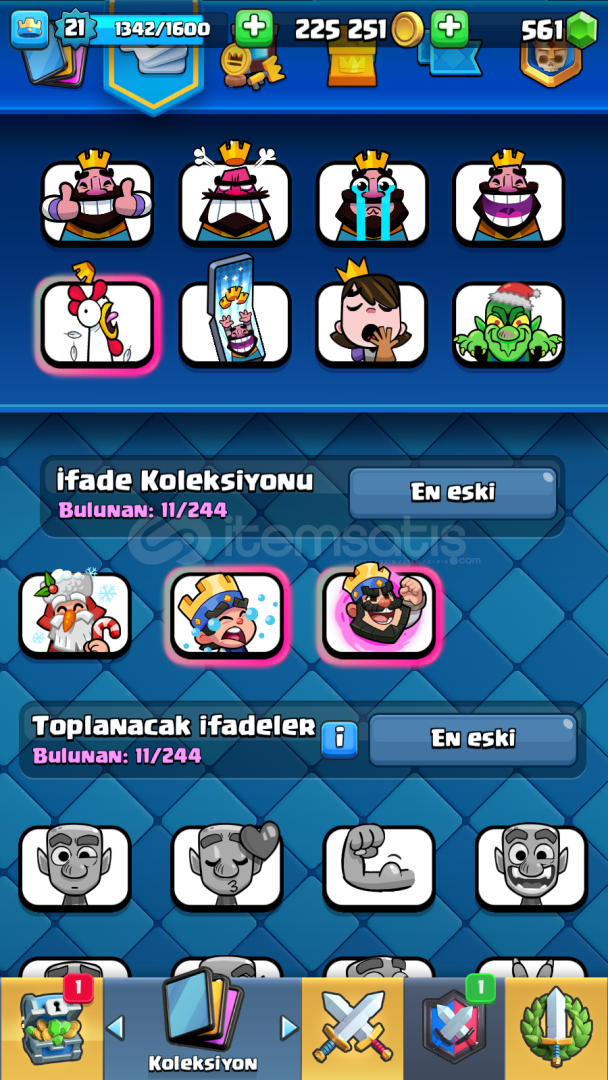Tap the right arrow beside Koleksiyon

pos(289,1028)
